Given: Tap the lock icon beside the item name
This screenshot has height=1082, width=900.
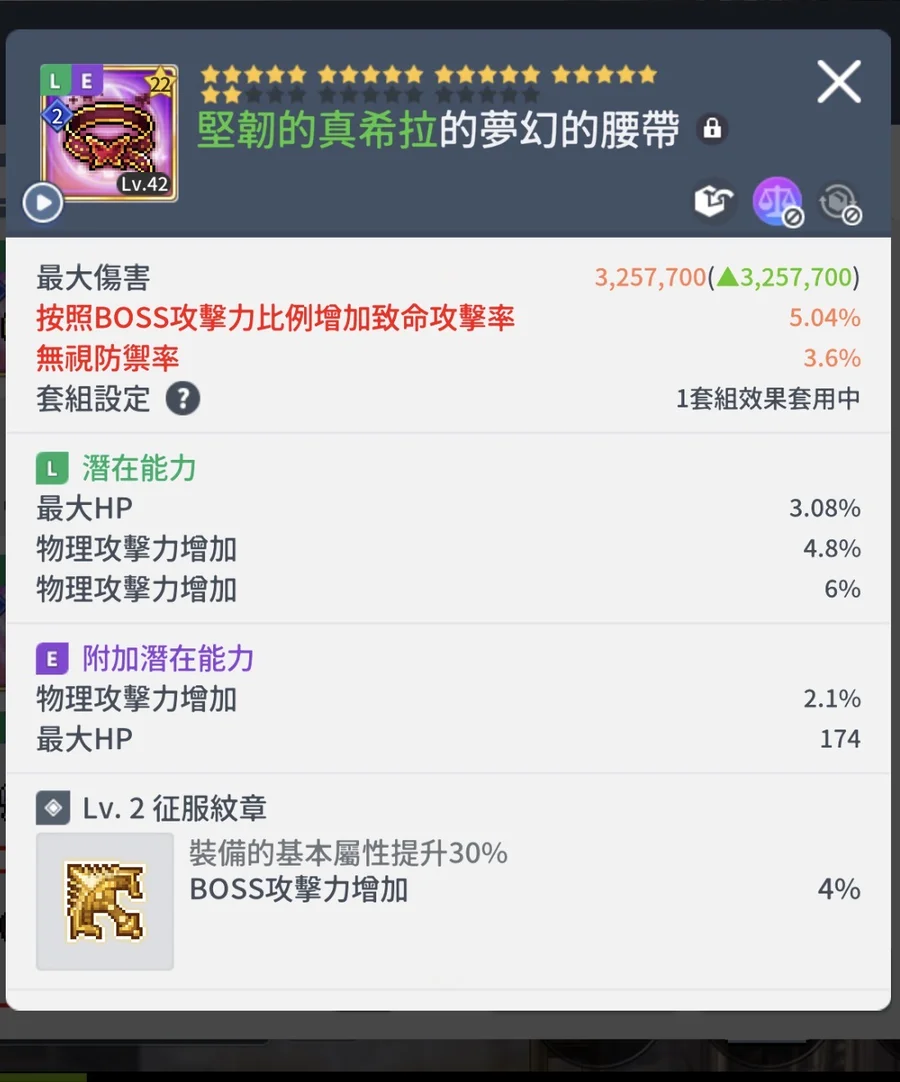Looking at the screenshot, I should (712, 128).
